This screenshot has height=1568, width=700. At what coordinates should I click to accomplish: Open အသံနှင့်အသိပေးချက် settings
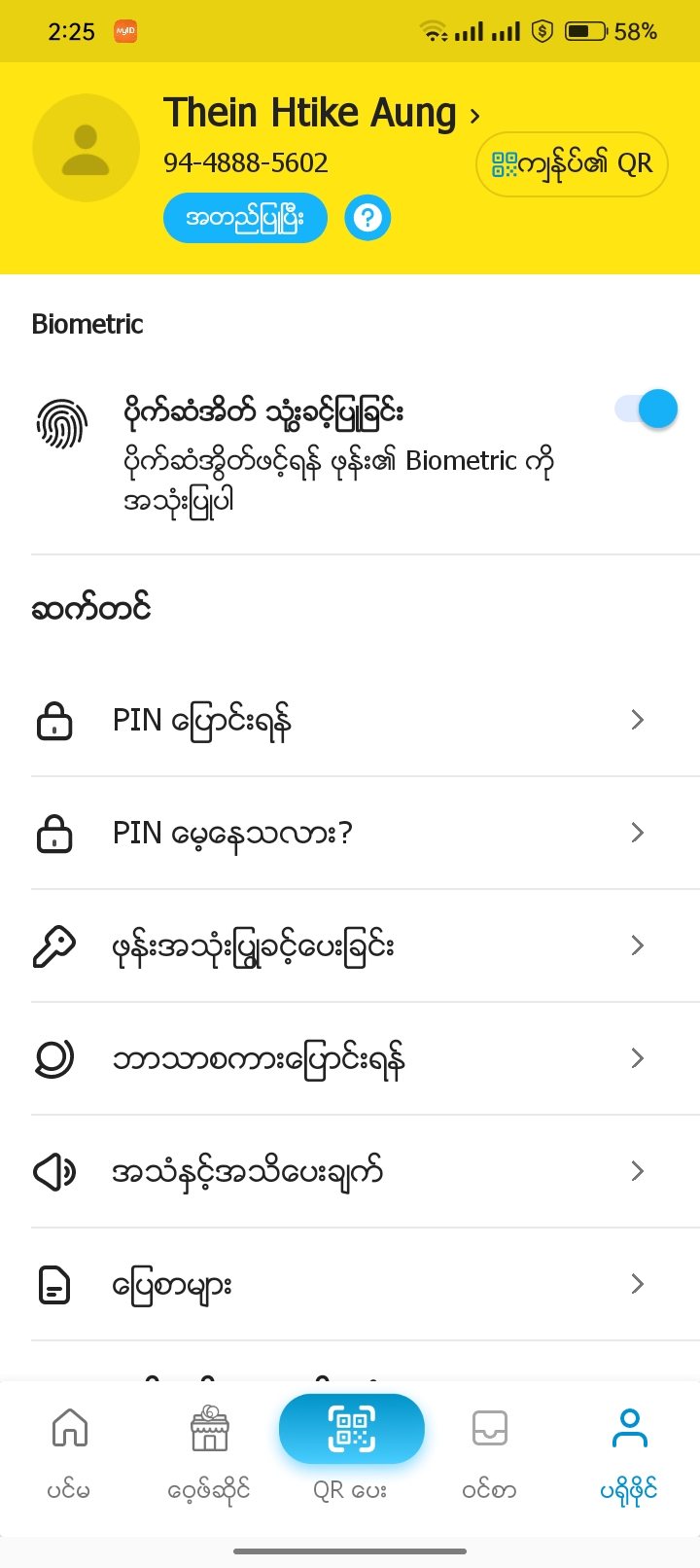350,1172
